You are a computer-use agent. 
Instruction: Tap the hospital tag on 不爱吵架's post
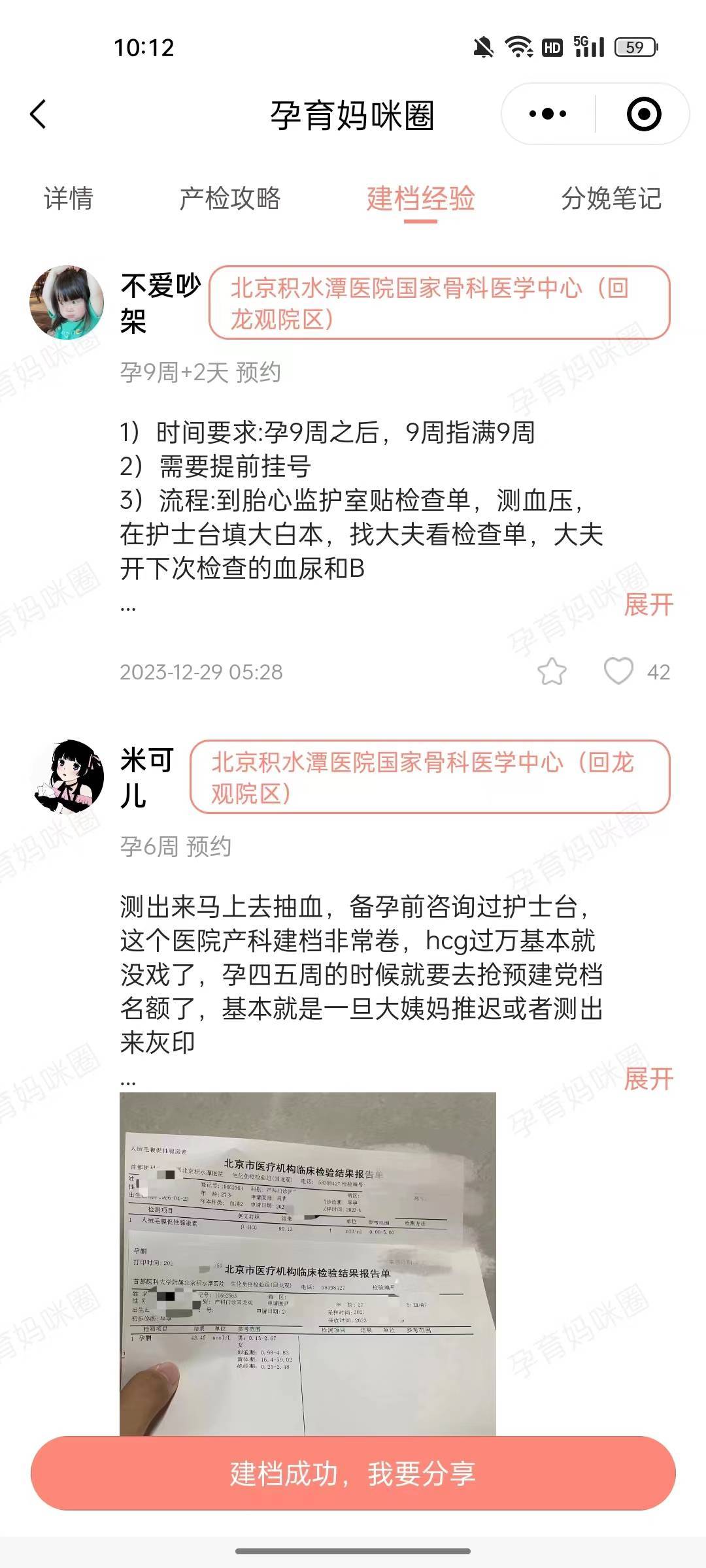click(x=439, y=303)
